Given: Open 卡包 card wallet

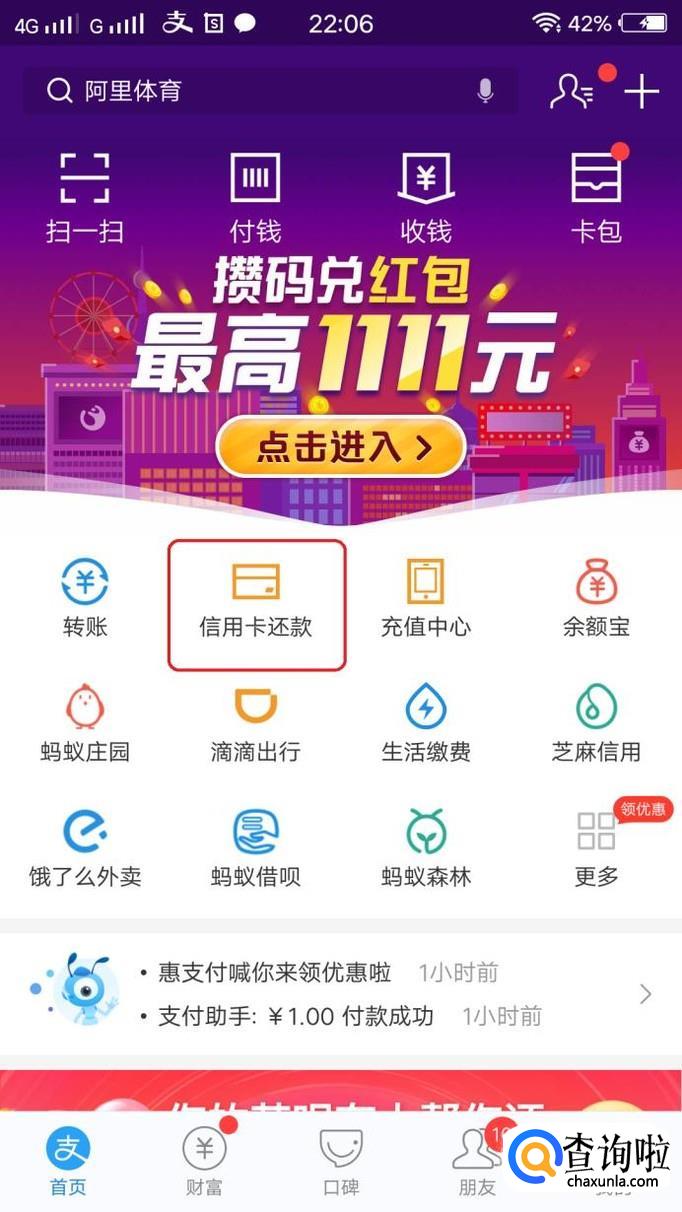Looking at the screenshot, I should pos(596,197).
